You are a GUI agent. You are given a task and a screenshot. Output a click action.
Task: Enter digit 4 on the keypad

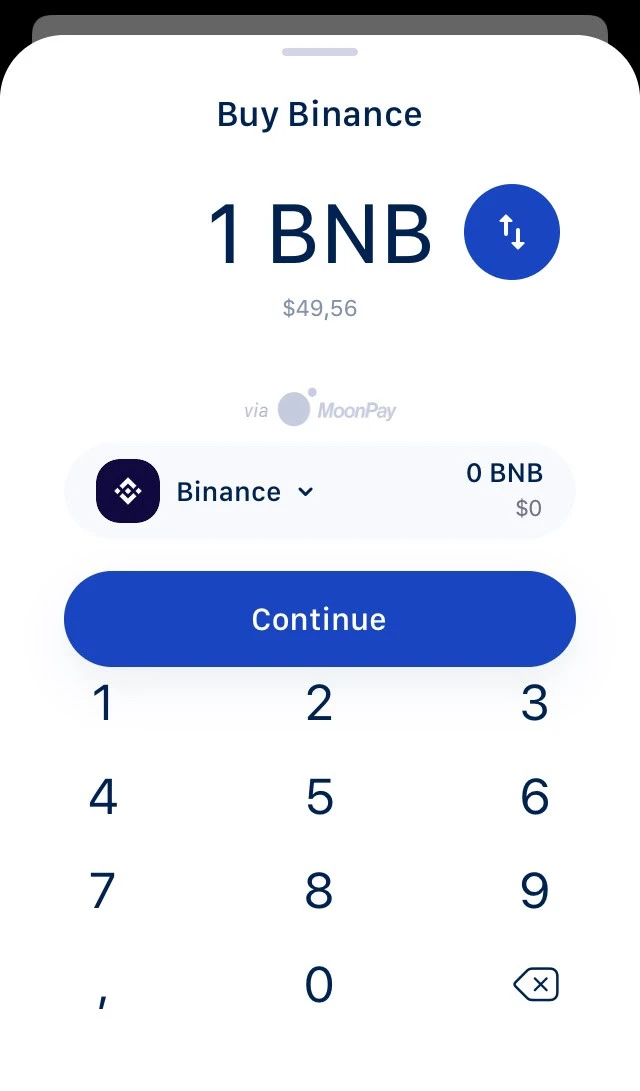103,797
